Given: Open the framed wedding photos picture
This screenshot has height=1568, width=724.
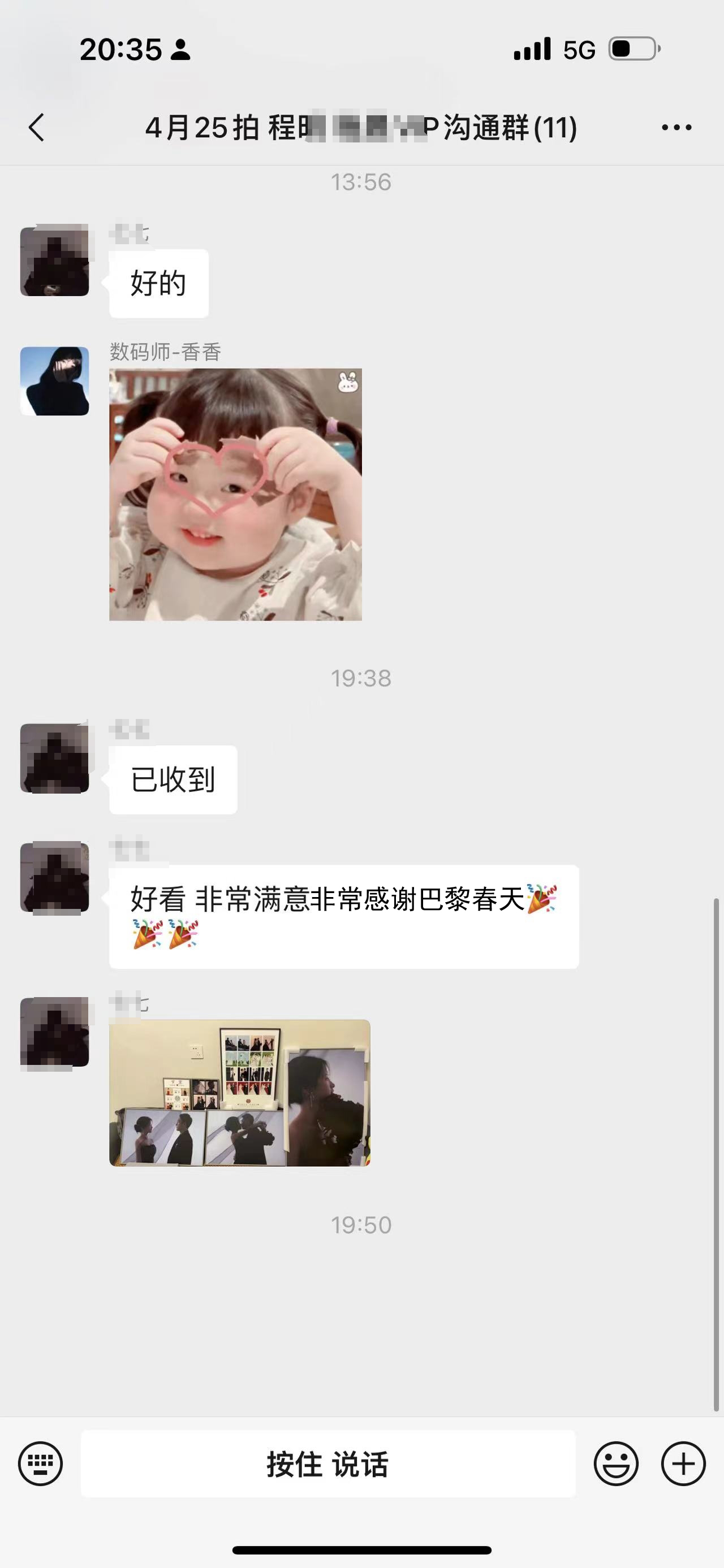Looking at the screenshot, I should pos(240,1093).
